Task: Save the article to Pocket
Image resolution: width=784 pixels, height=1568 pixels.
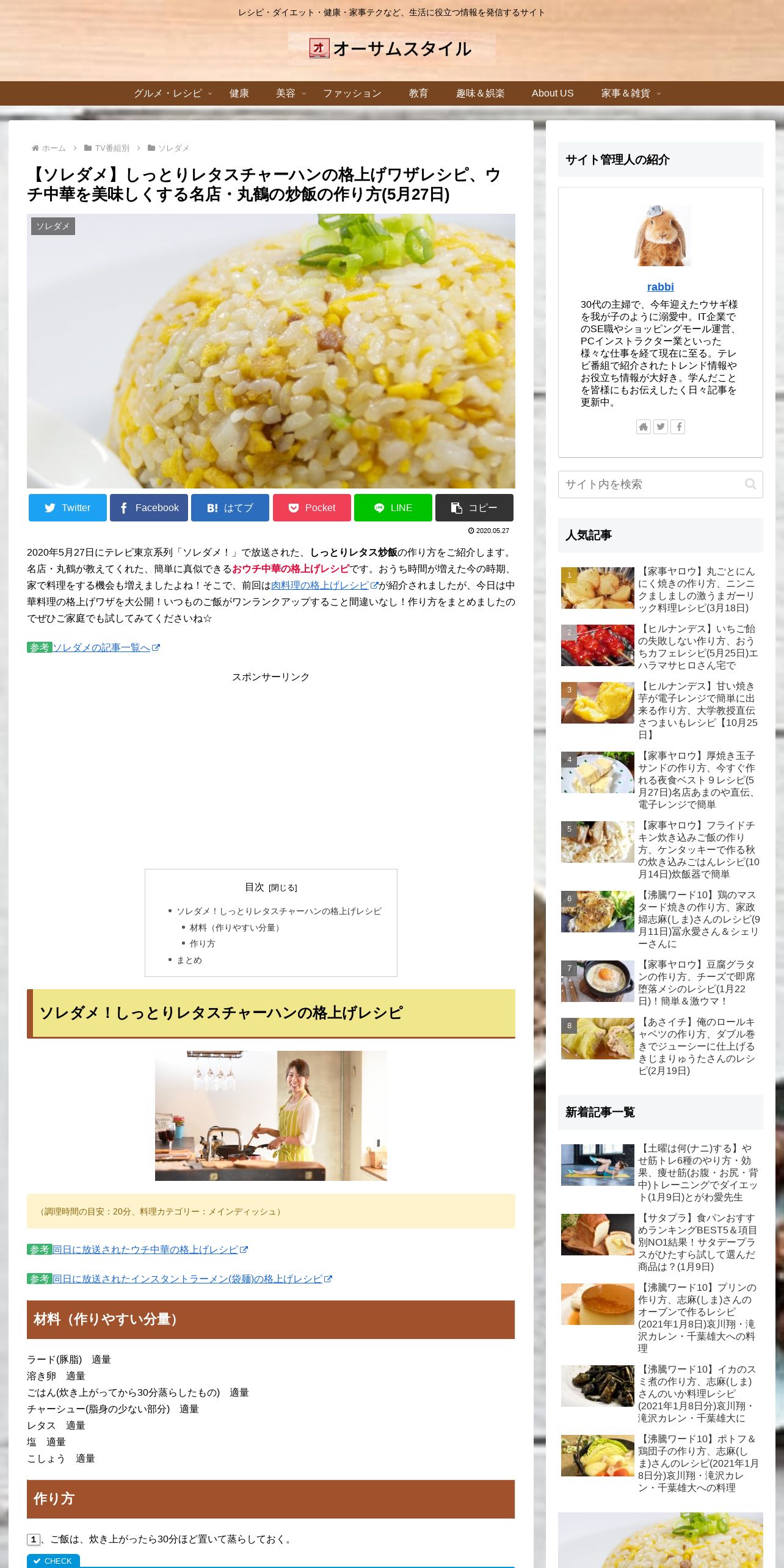Action: (x=312, y=508)
